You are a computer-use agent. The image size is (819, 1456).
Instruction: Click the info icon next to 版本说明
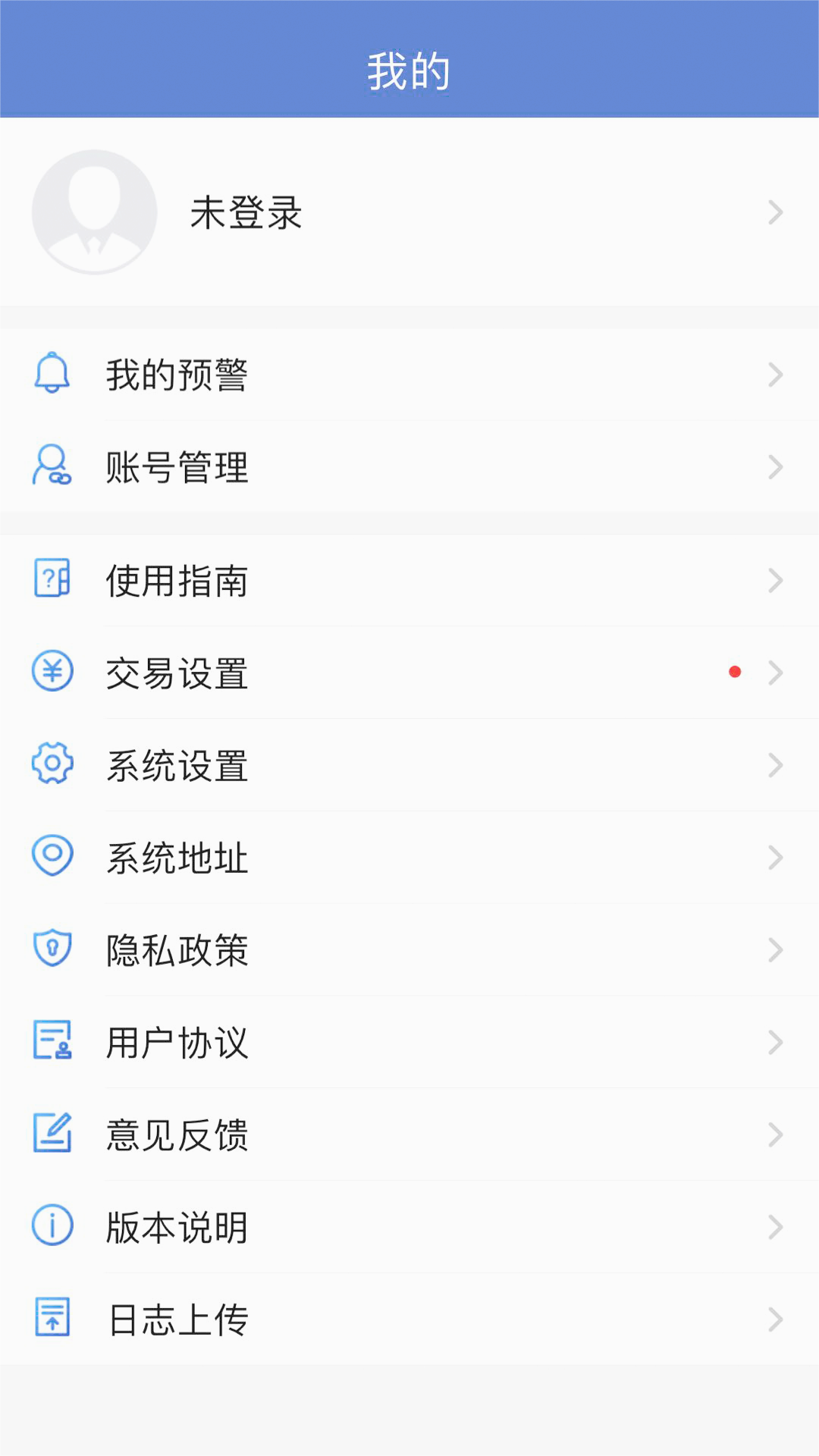[51, 1228]
